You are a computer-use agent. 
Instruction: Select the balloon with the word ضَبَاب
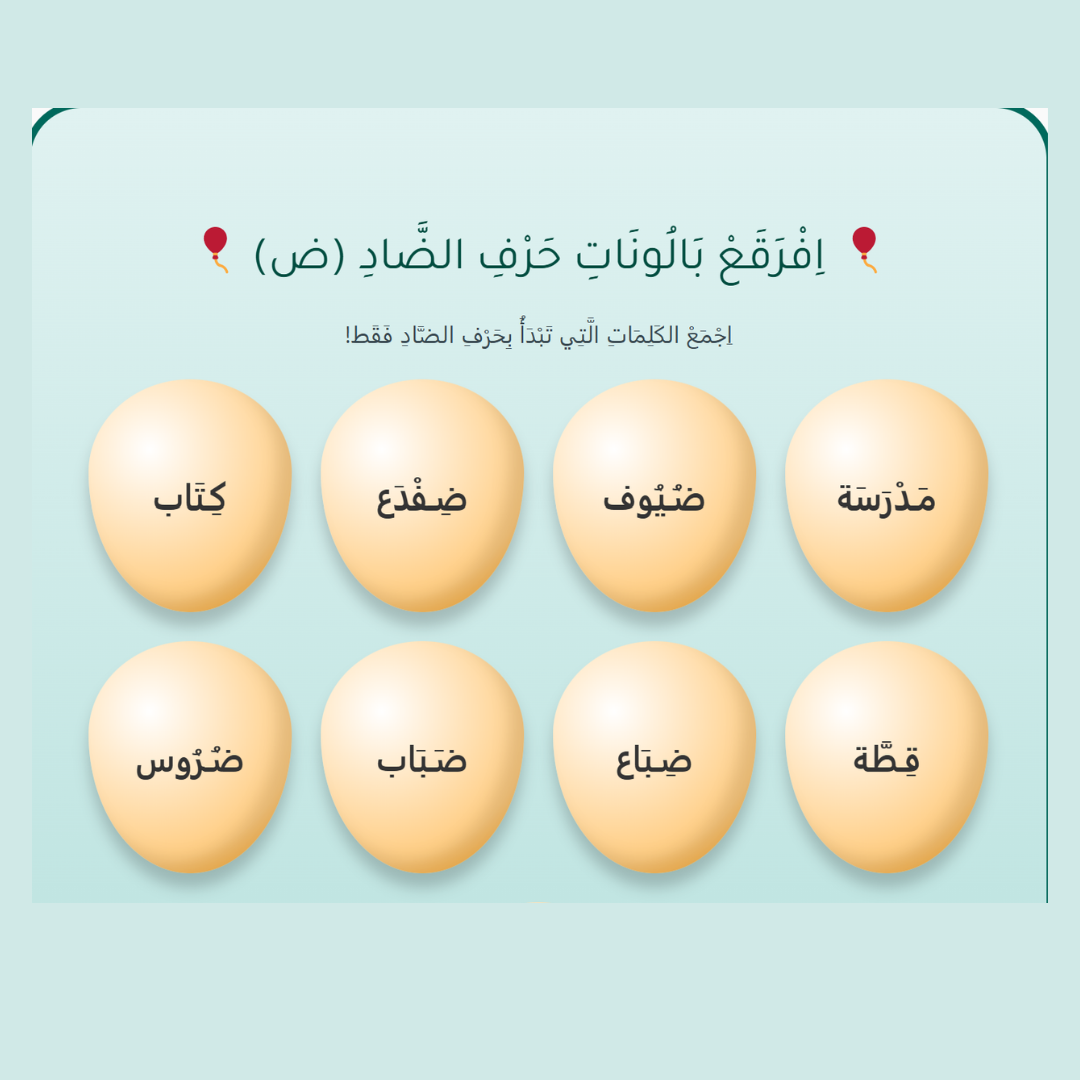coord(422,758)
